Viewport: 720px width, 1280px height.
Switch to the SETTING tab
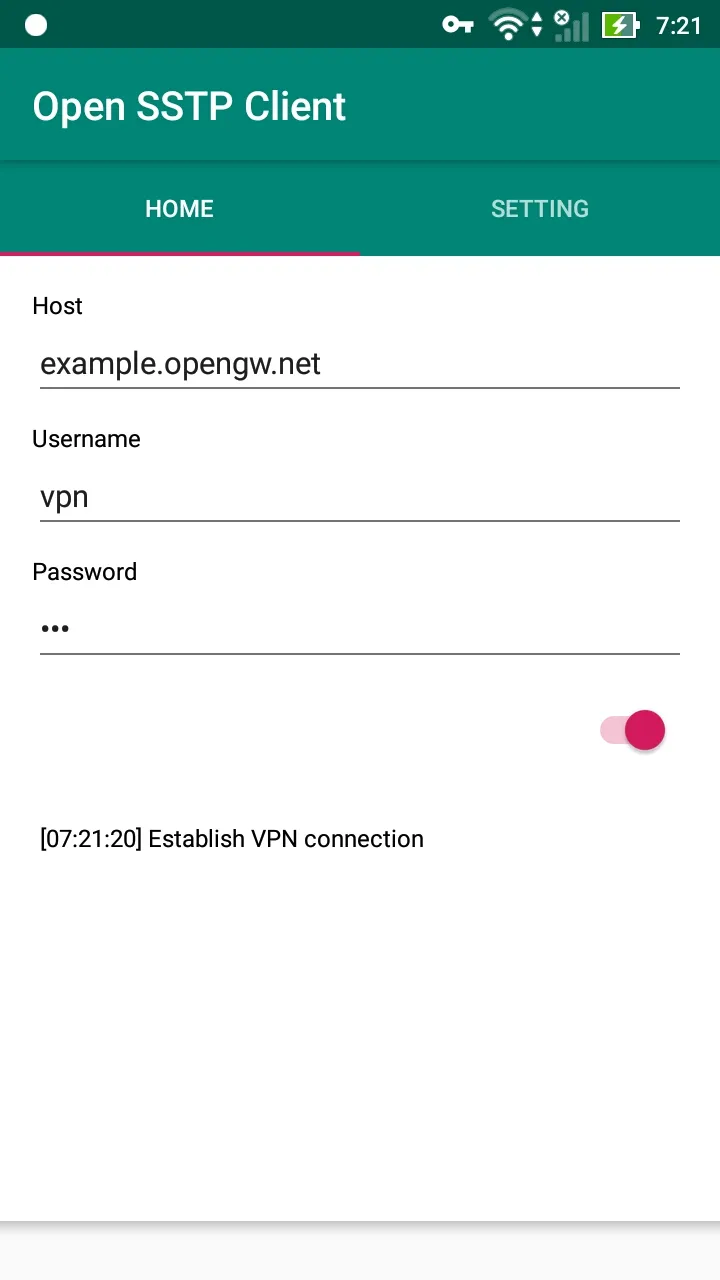[x=540, y=208]
